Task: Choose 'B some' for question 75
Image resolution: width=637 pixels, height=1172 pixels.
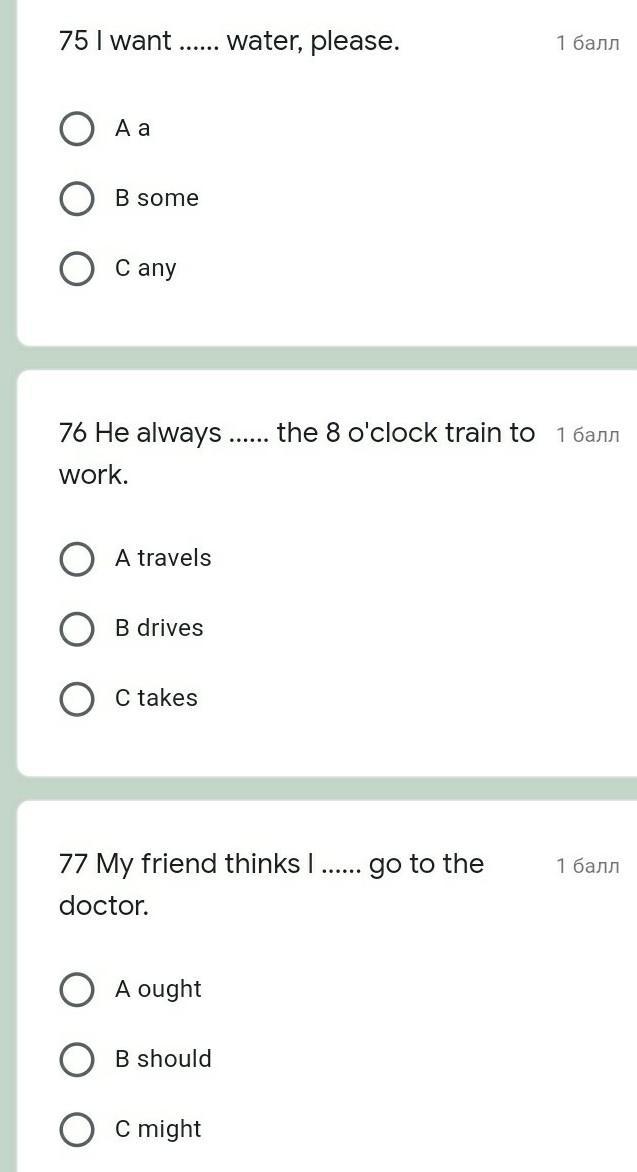Action: coord(77,199)
